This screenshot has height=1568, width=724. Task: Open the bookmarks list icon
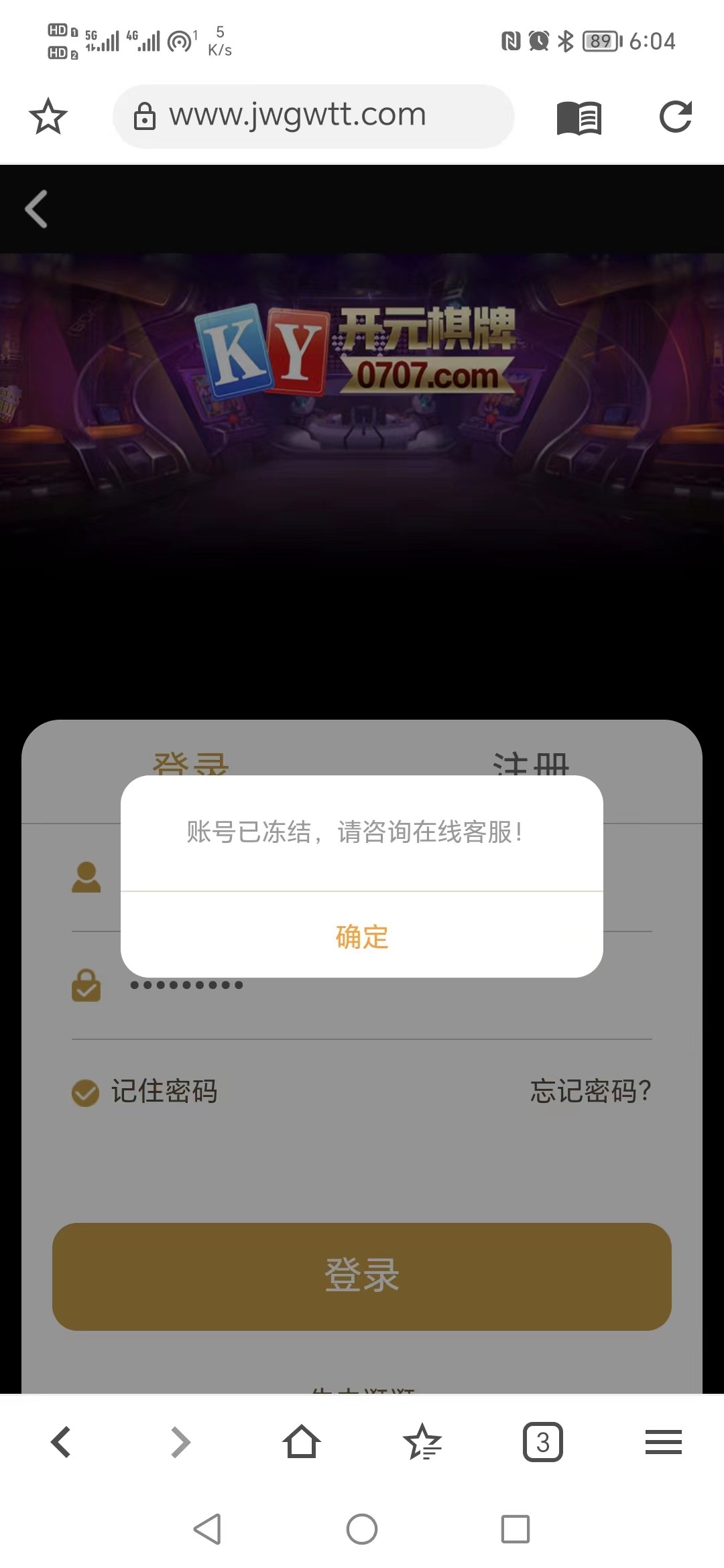422,1442
